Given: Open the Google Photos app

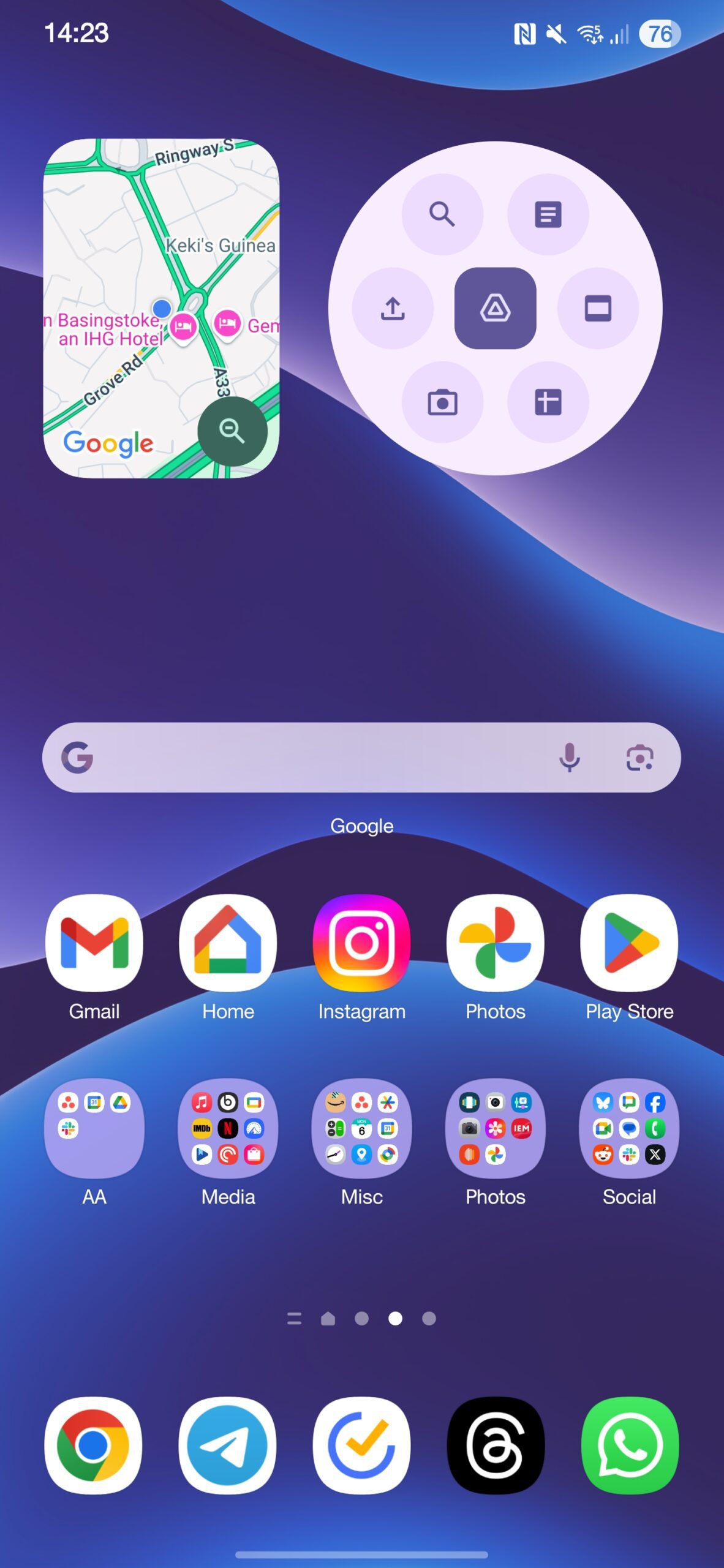Looking at the screenshot, I should coord(495,943).
